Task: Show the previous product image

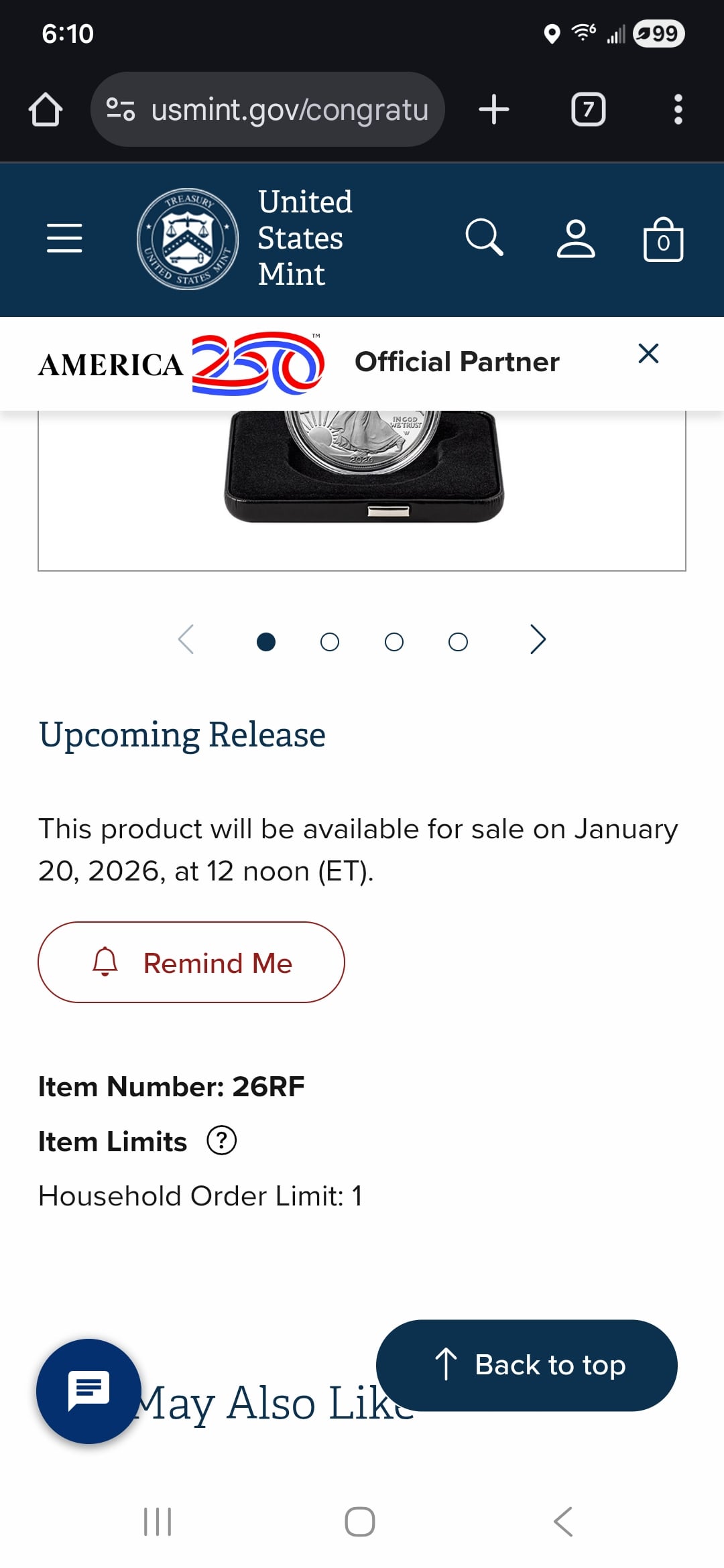Action: pos(186,640)
